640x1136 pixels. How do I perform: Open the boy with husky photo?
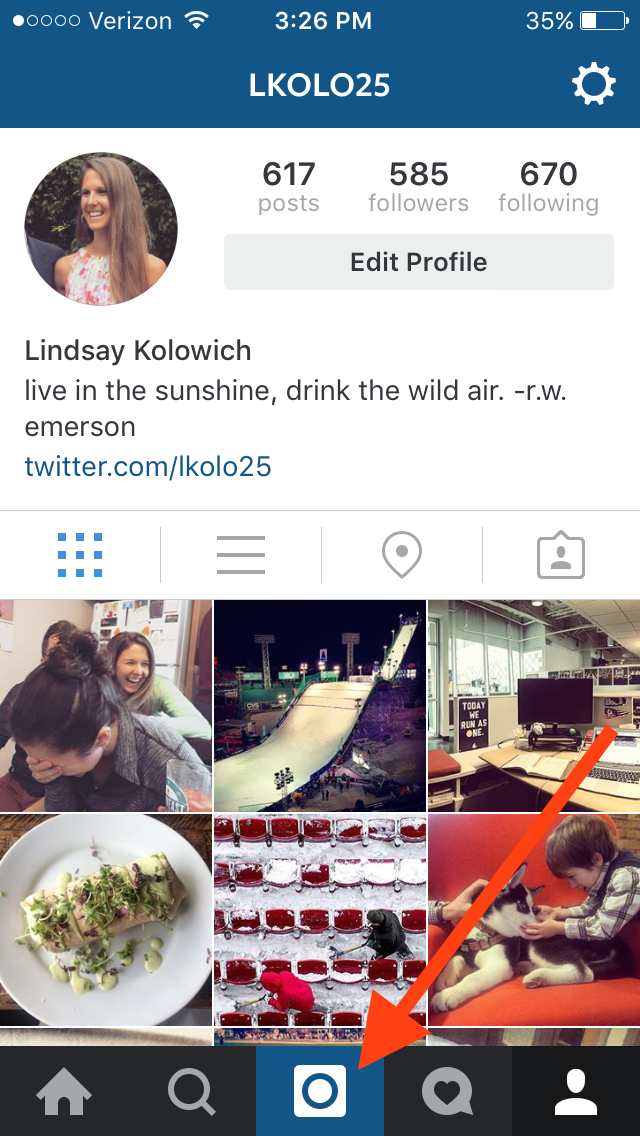533,920
